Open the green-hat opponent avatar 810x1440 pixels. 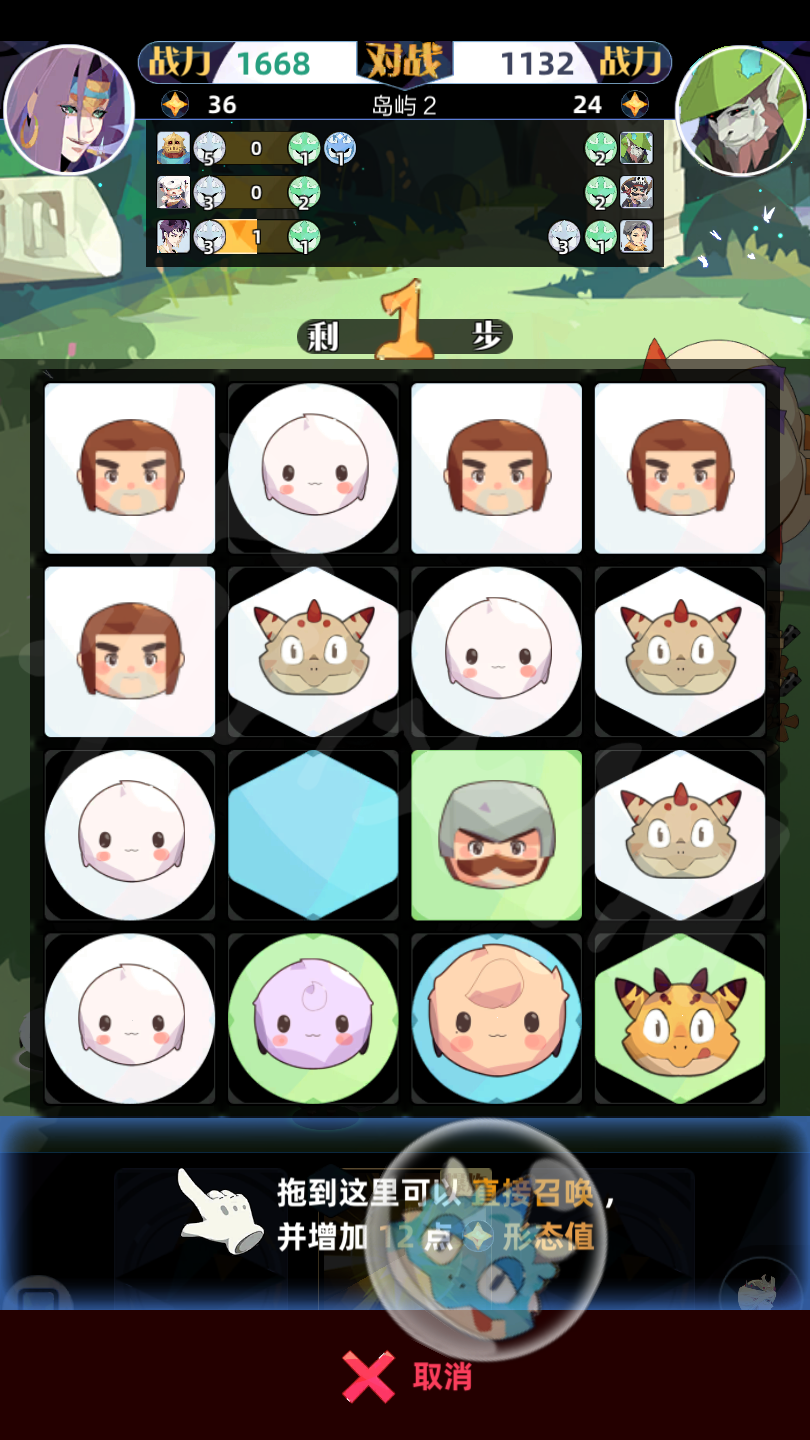pos(741,110)
